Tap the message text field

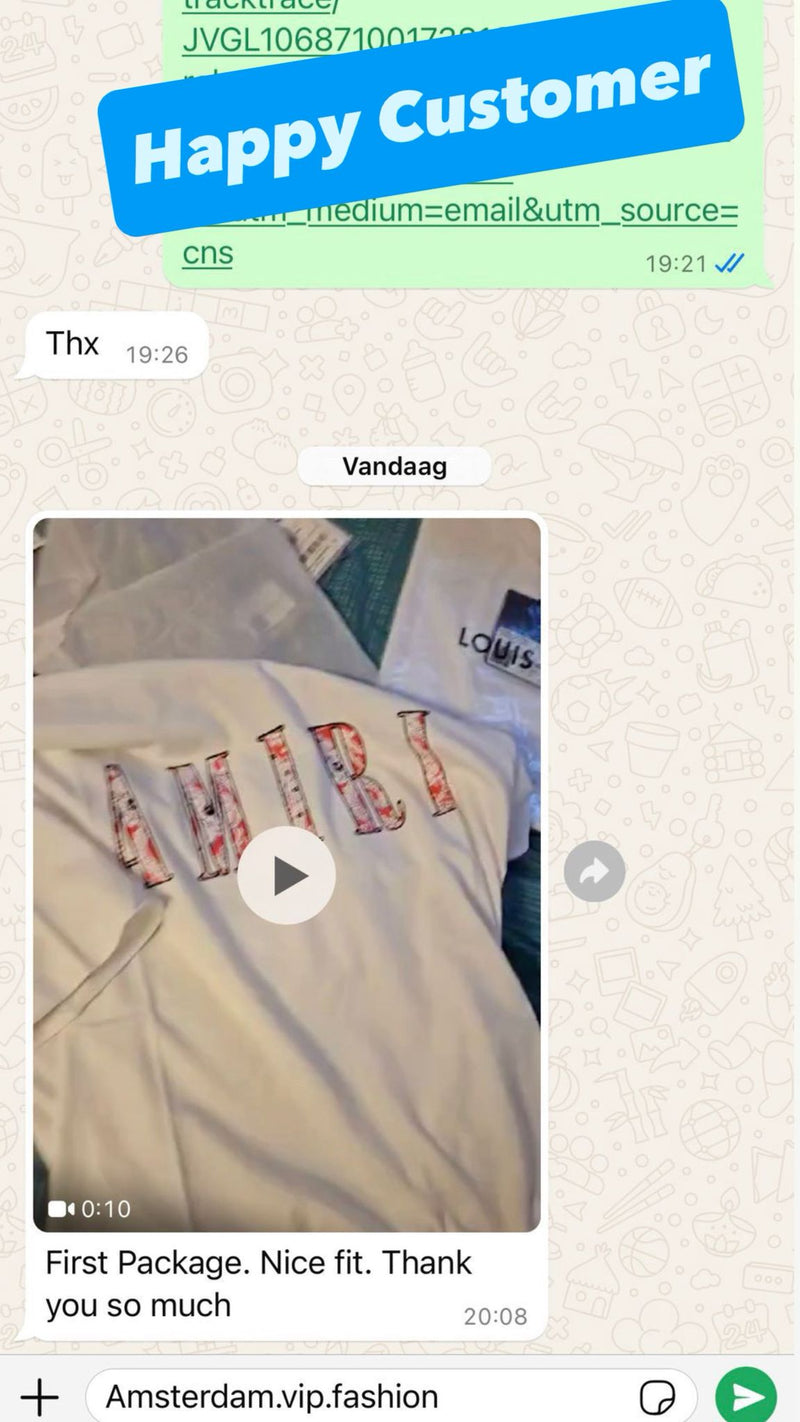(360, 1396)
